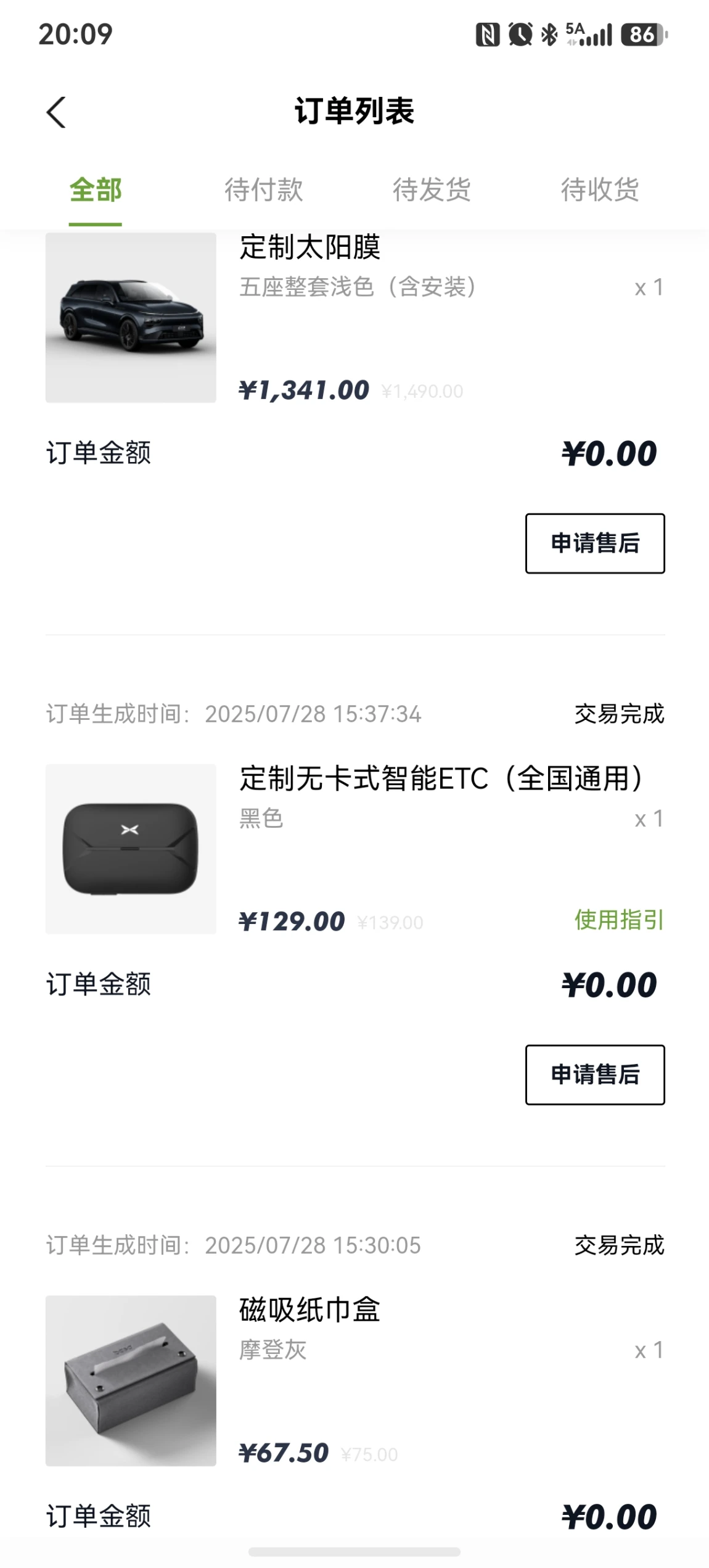Open the 定制太阳膜 order
The image size is (709, 1568).
pos(309,248)
